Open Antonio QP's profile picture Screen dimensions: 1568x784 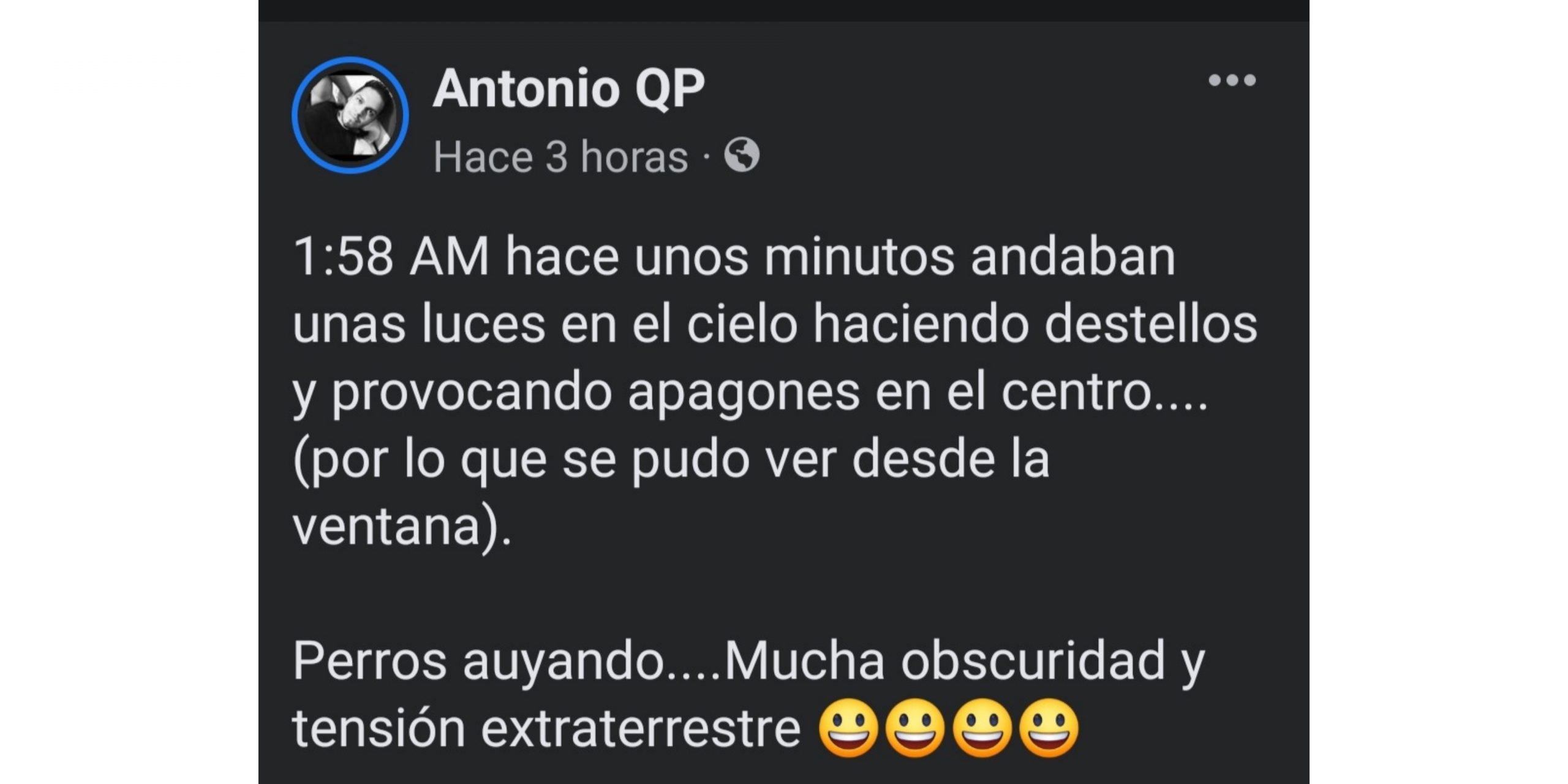point(350,115)
